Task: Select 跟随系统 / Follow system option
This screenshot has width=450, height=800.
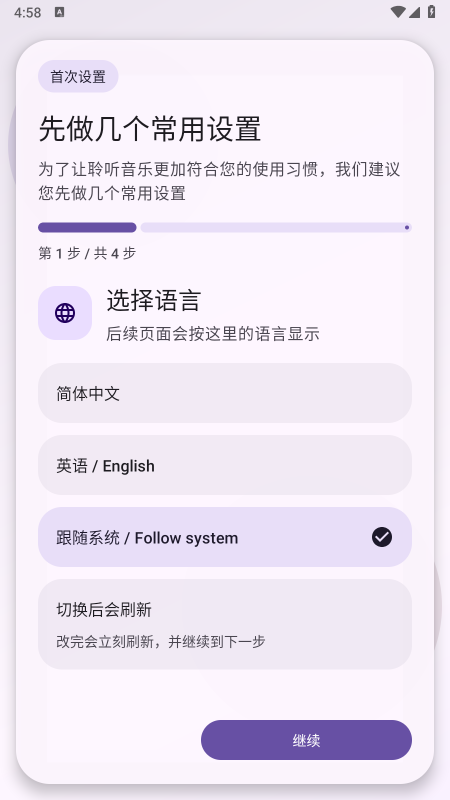Action: [224, 537]
